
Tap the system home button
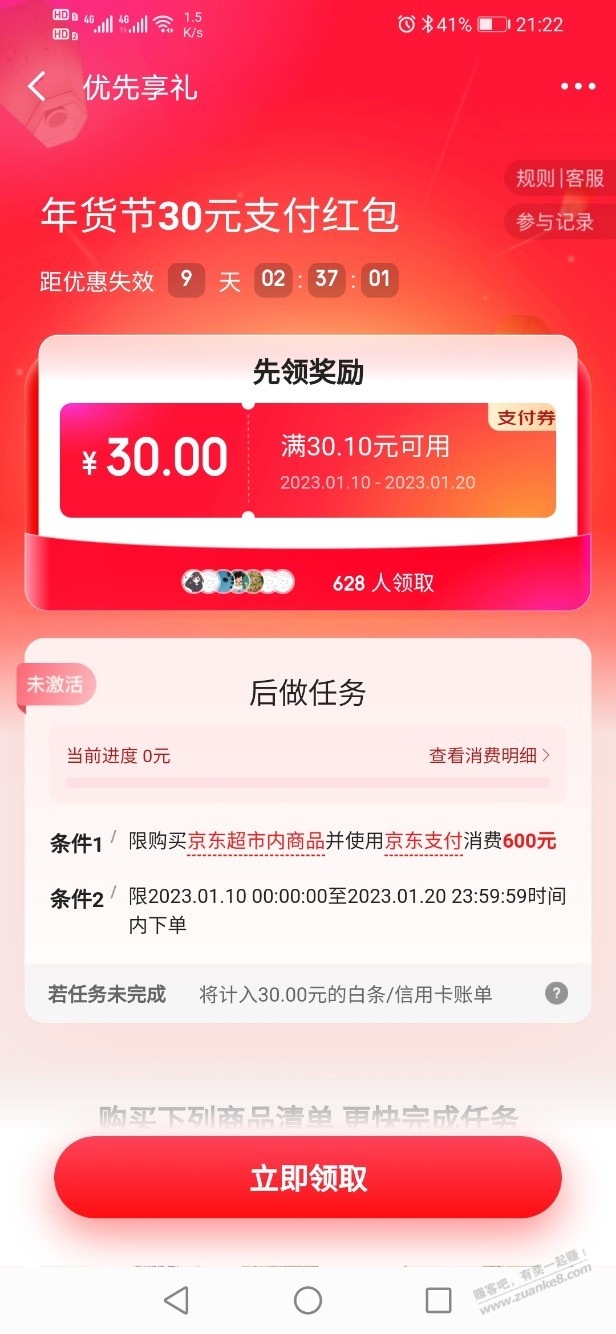point(308,1299)
